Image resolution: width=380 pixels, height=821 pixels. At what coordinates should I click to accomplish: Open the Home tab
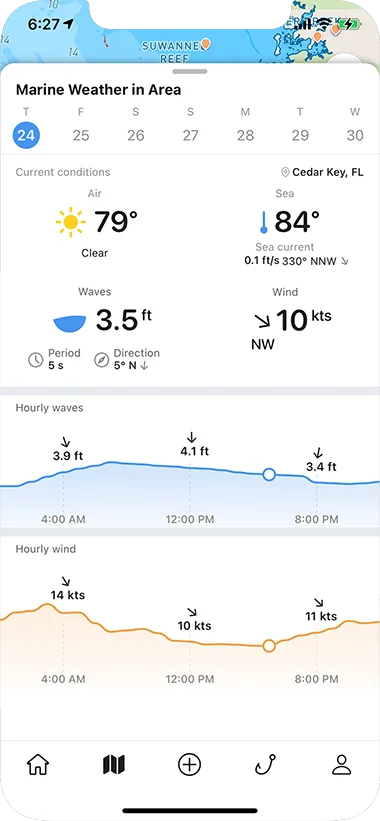click(x=38, y=765)
